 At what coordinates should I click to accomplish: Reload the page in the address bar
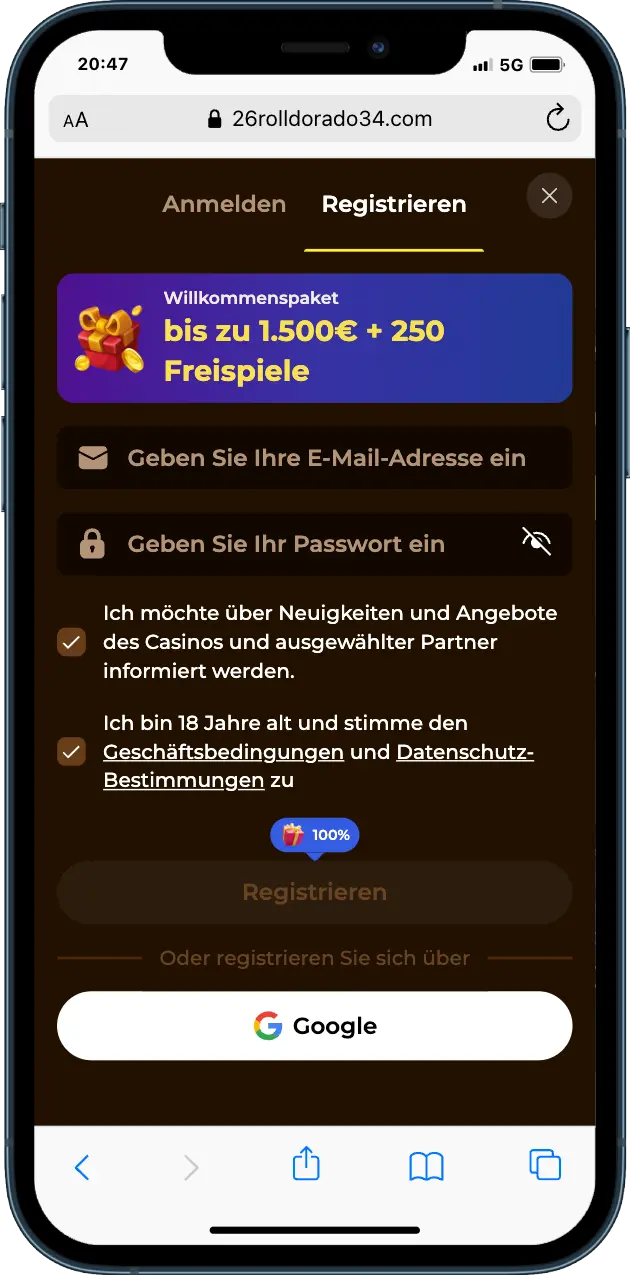[x=557, y=120]
